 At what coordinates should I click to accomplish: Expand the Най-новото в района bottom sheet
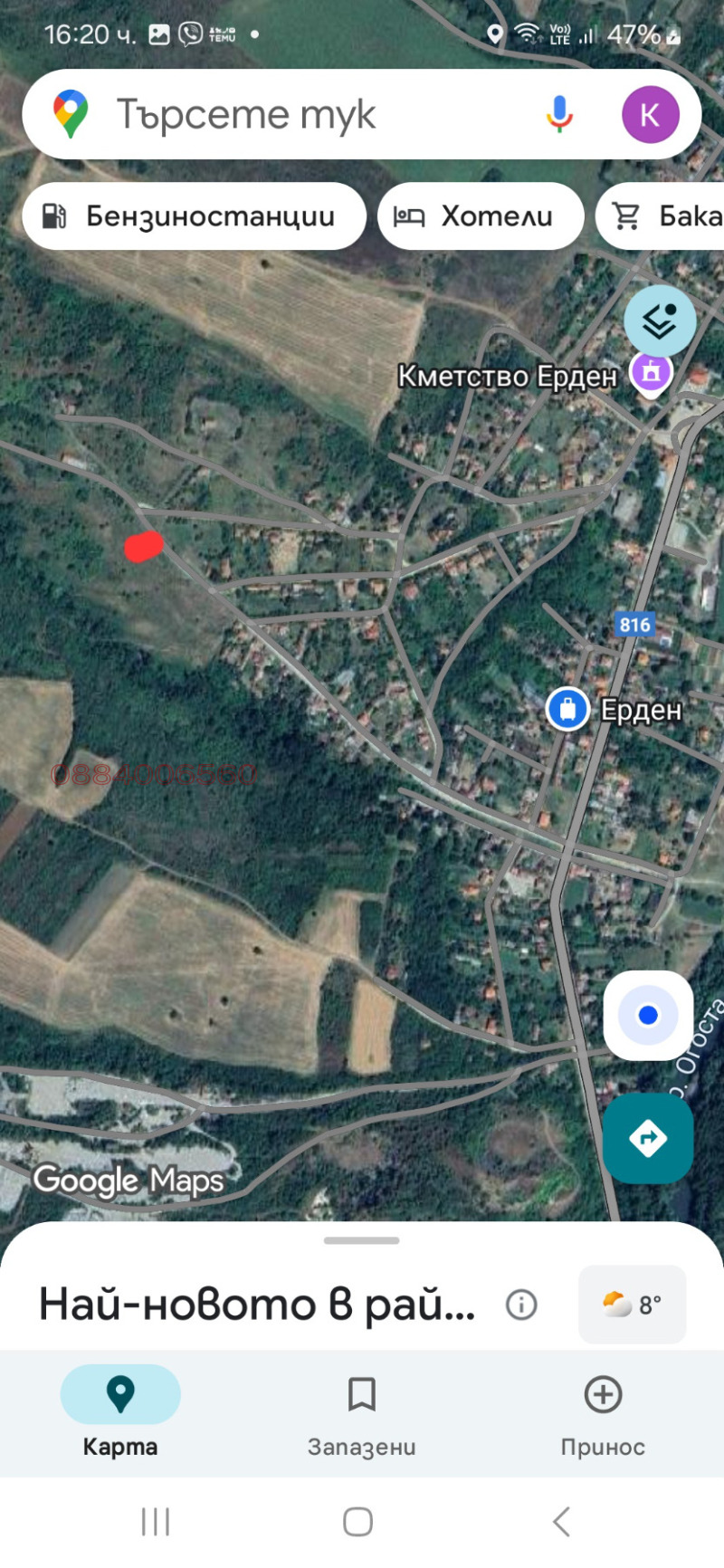[362, 1240]
